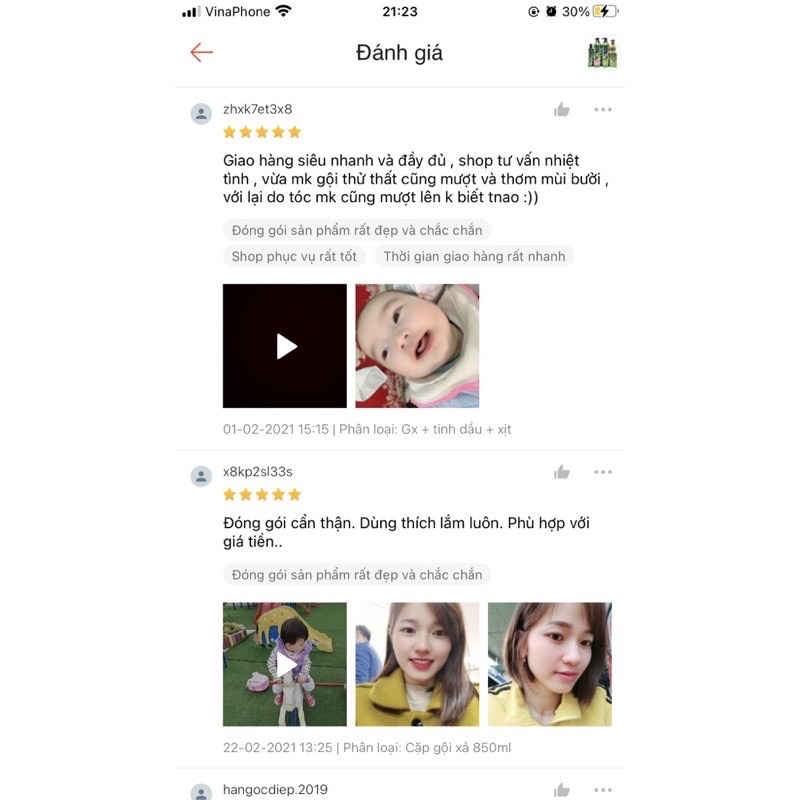Go back from the Đánh giá page
800x800 pixels.
(x=202, y=53)
